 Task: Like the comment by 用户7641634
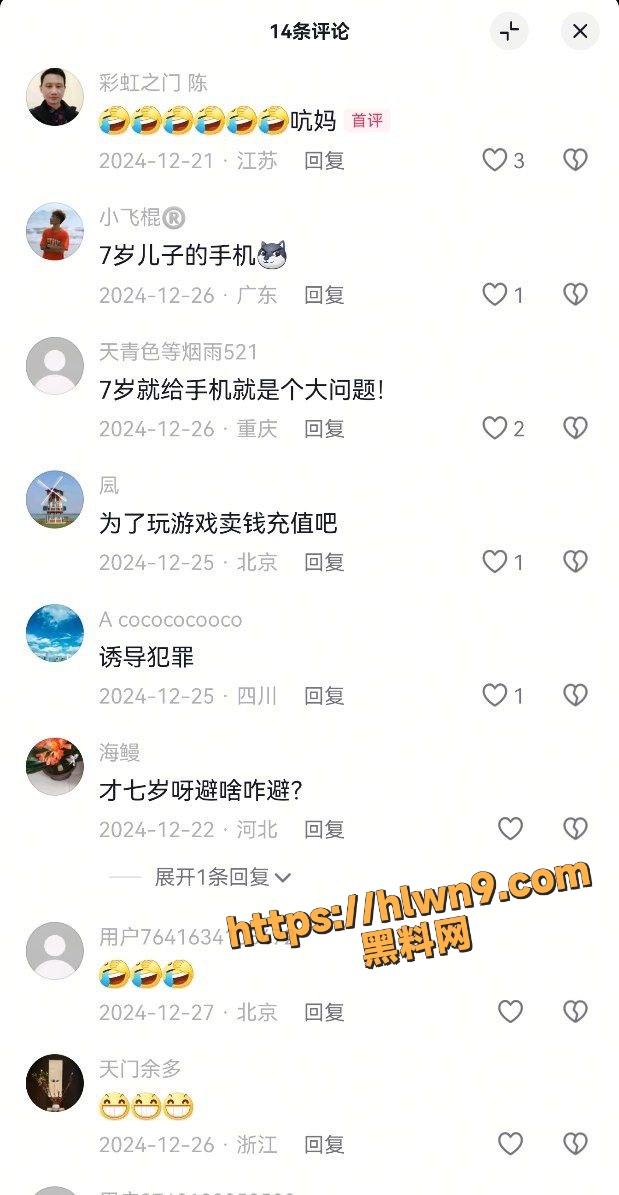click(x=511, y=1011)
